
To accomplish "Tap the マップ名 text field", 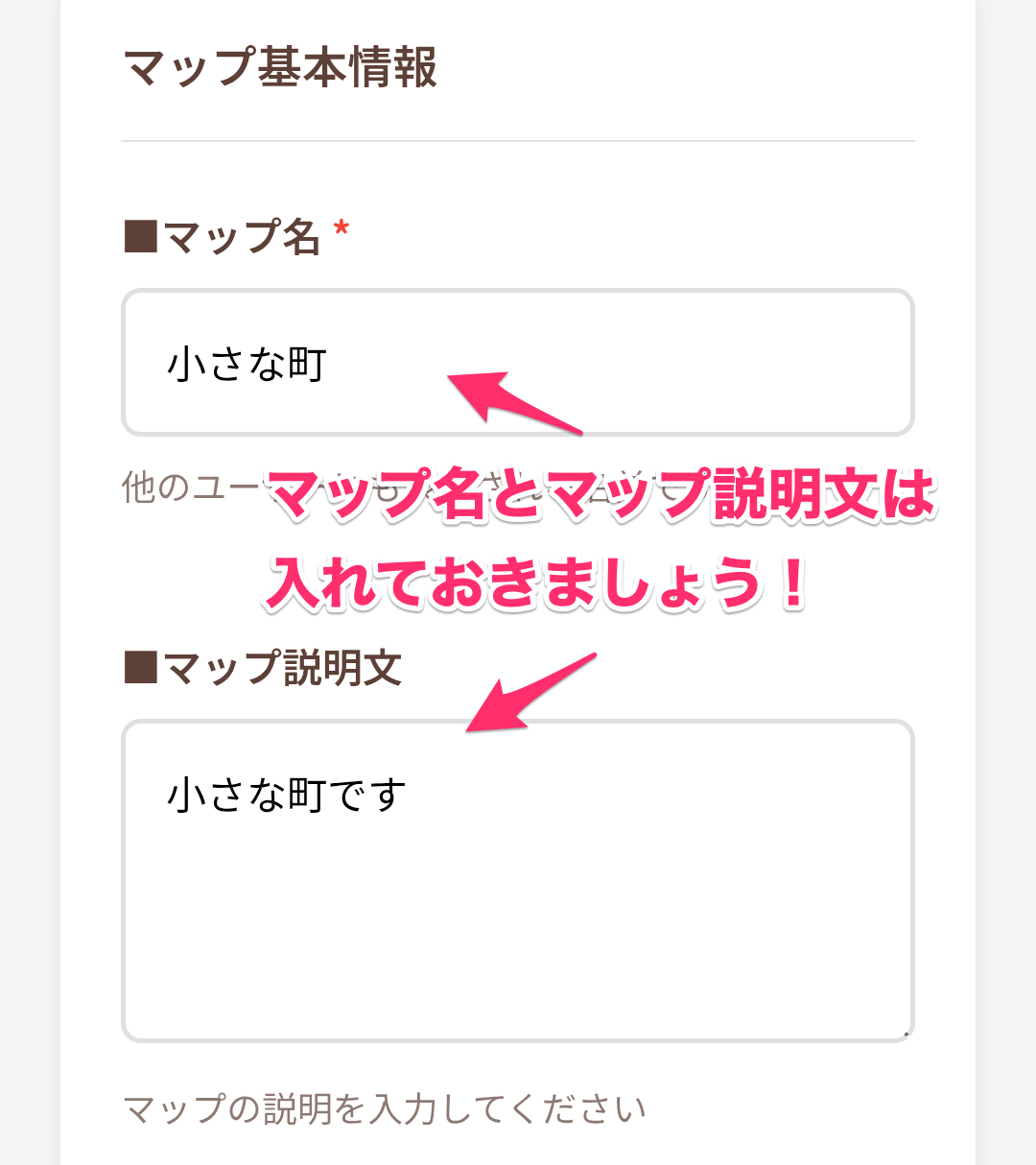I will point(518,363).
